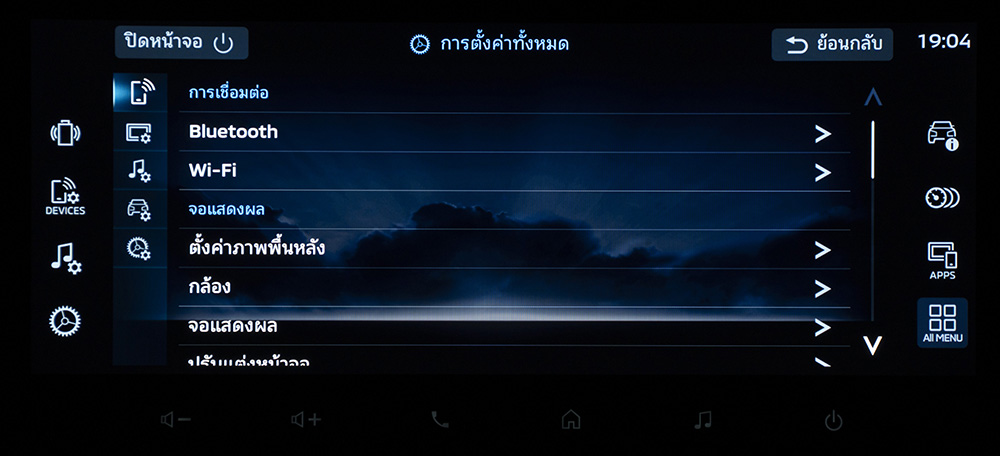Select the clock settings category tab
Image resolution: width=1000 pixels, height=456 pixels.
coord(139,247)
